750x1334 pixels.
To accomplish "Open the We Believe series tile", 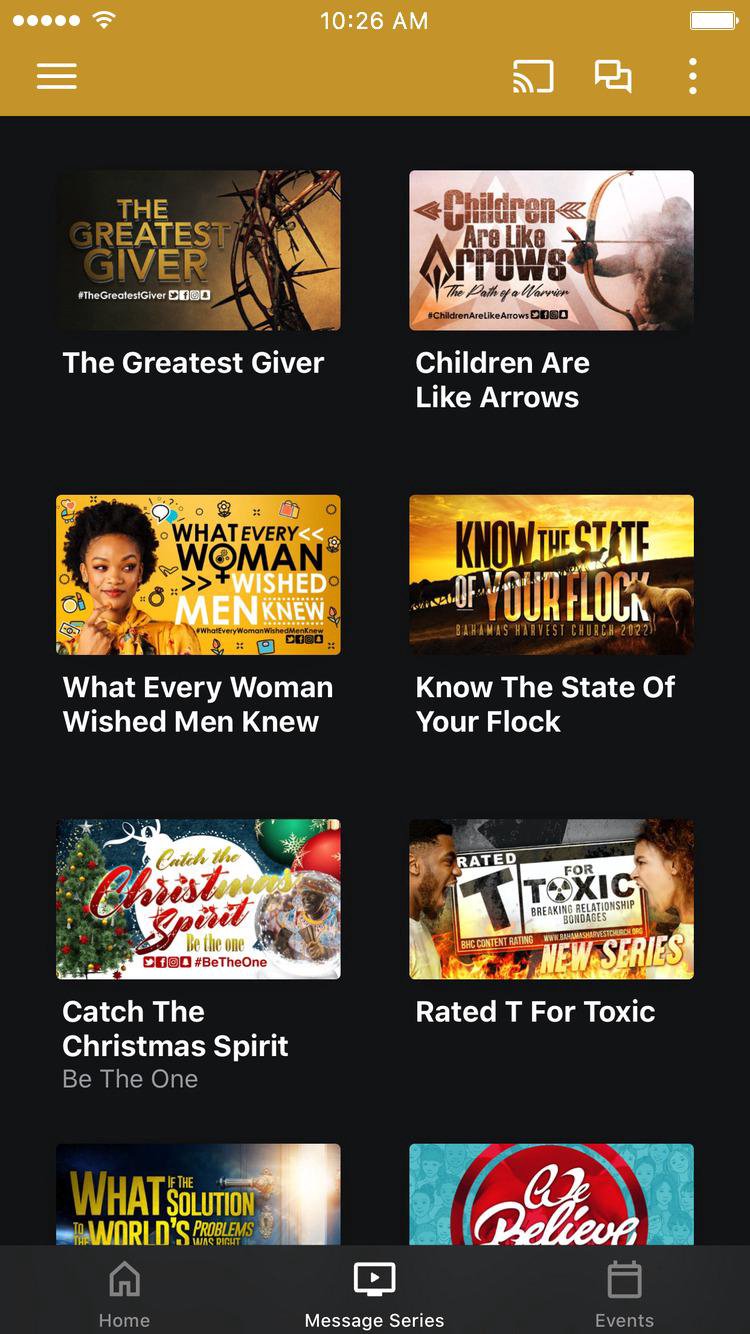I will point(551,1195).
